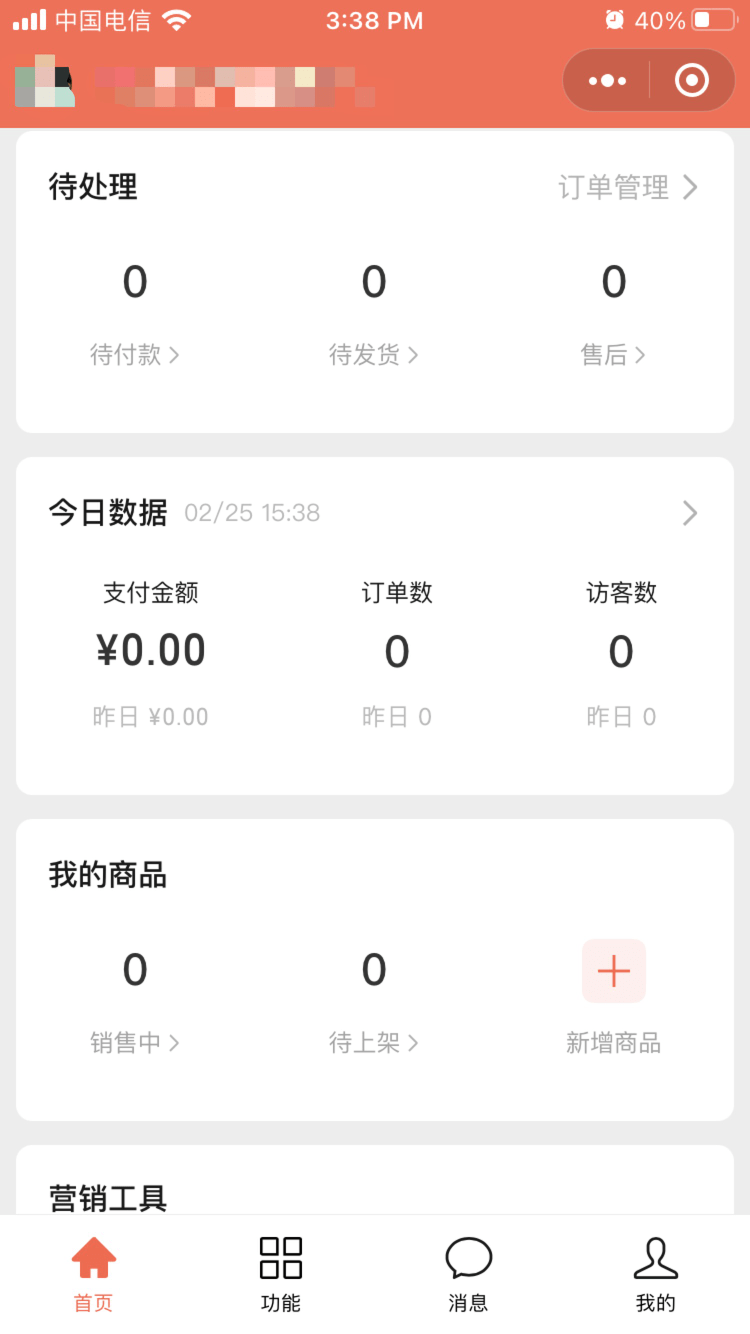This screenshot has height=1334, width=750.
Task: Expand 今日数据 details via chevron
Action: [x=688, y=513]
